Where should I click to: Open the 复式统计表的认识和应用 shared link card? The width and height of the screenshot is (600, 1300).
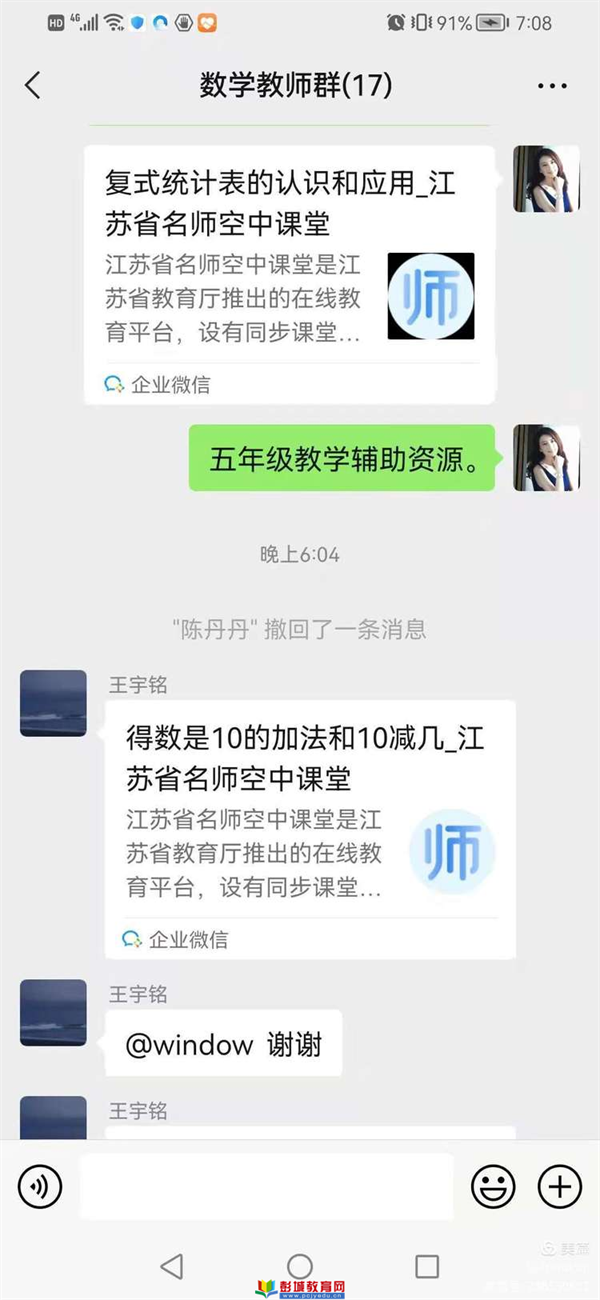(290, 275)
